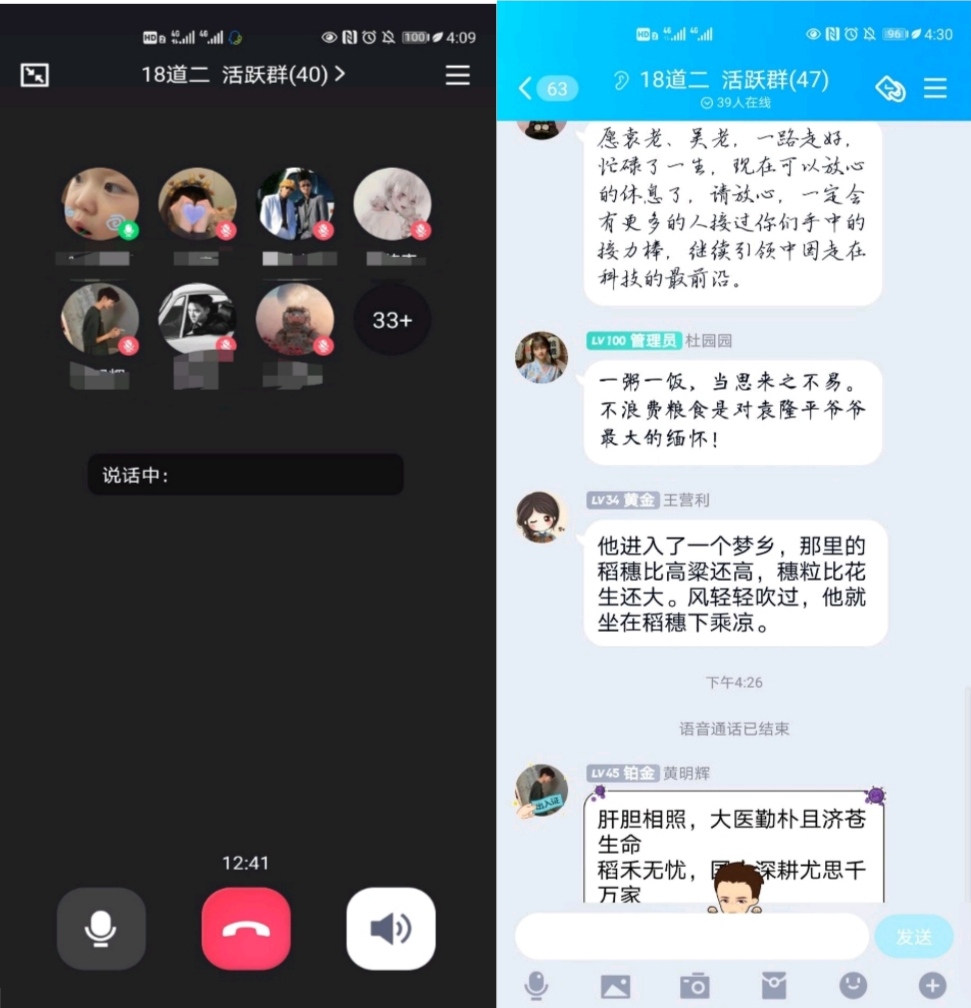The height and width of the screenshot is (1008, 971).
Task: Open the voice call hamburger menu
Action: point(457,75)
